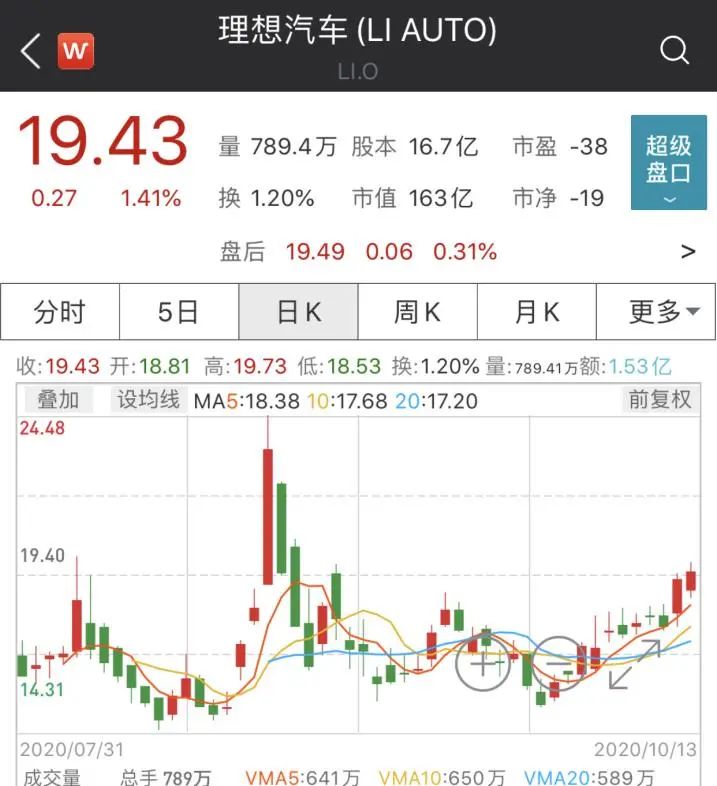The image size is (717, 786).
Task: Switch to the 分时 chart tab
Action: click(60, 312)
